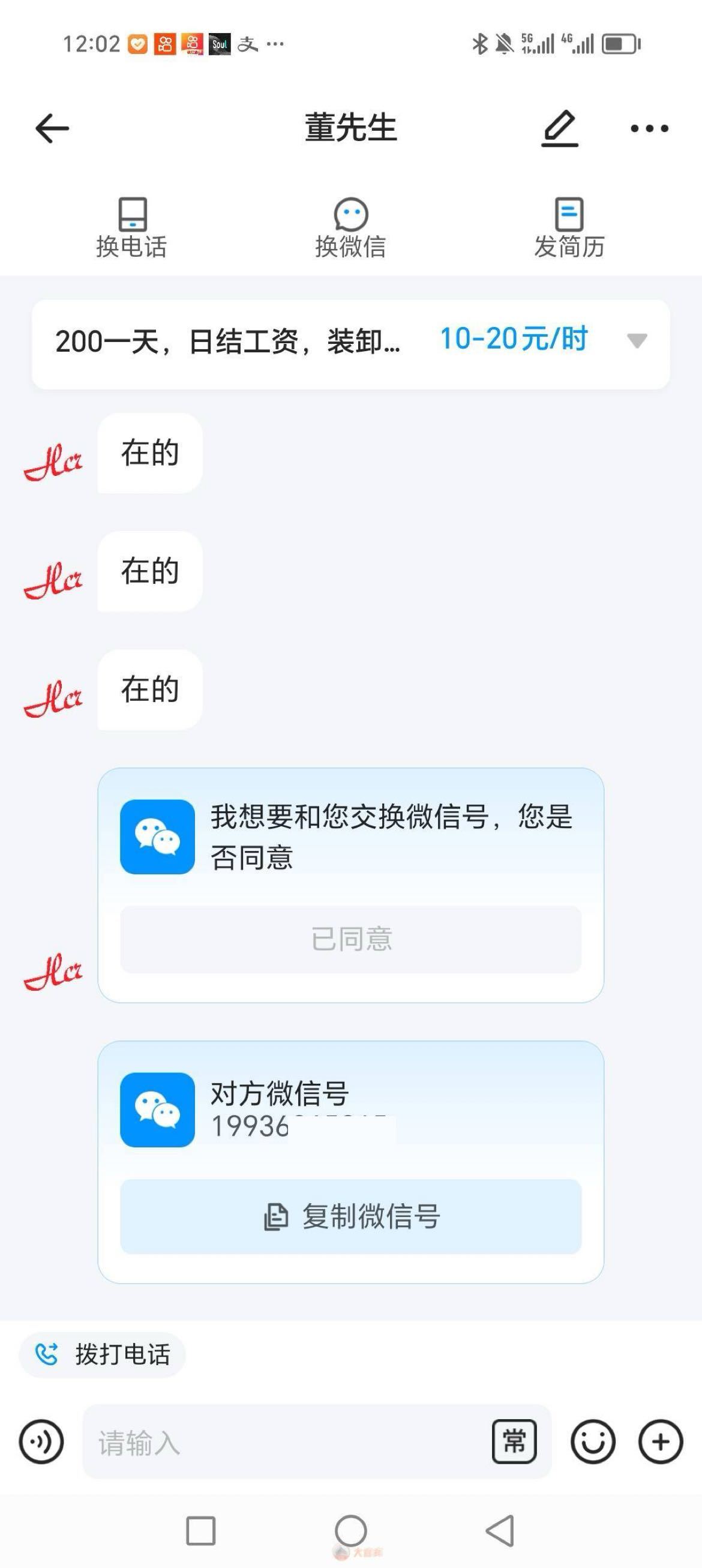This screenshot has width=702, height=1568.
Task: Choose 发简历 to send resume
Action: coord(569,228)
